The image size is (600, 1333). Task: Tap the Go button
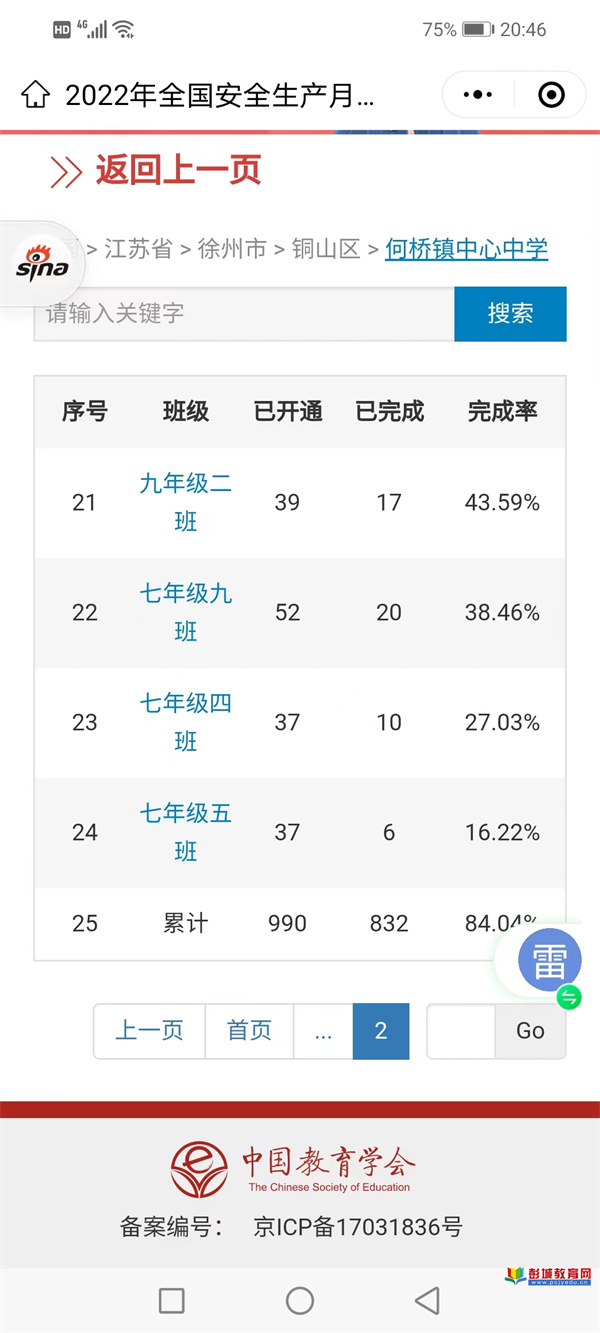coord(531,1031)
